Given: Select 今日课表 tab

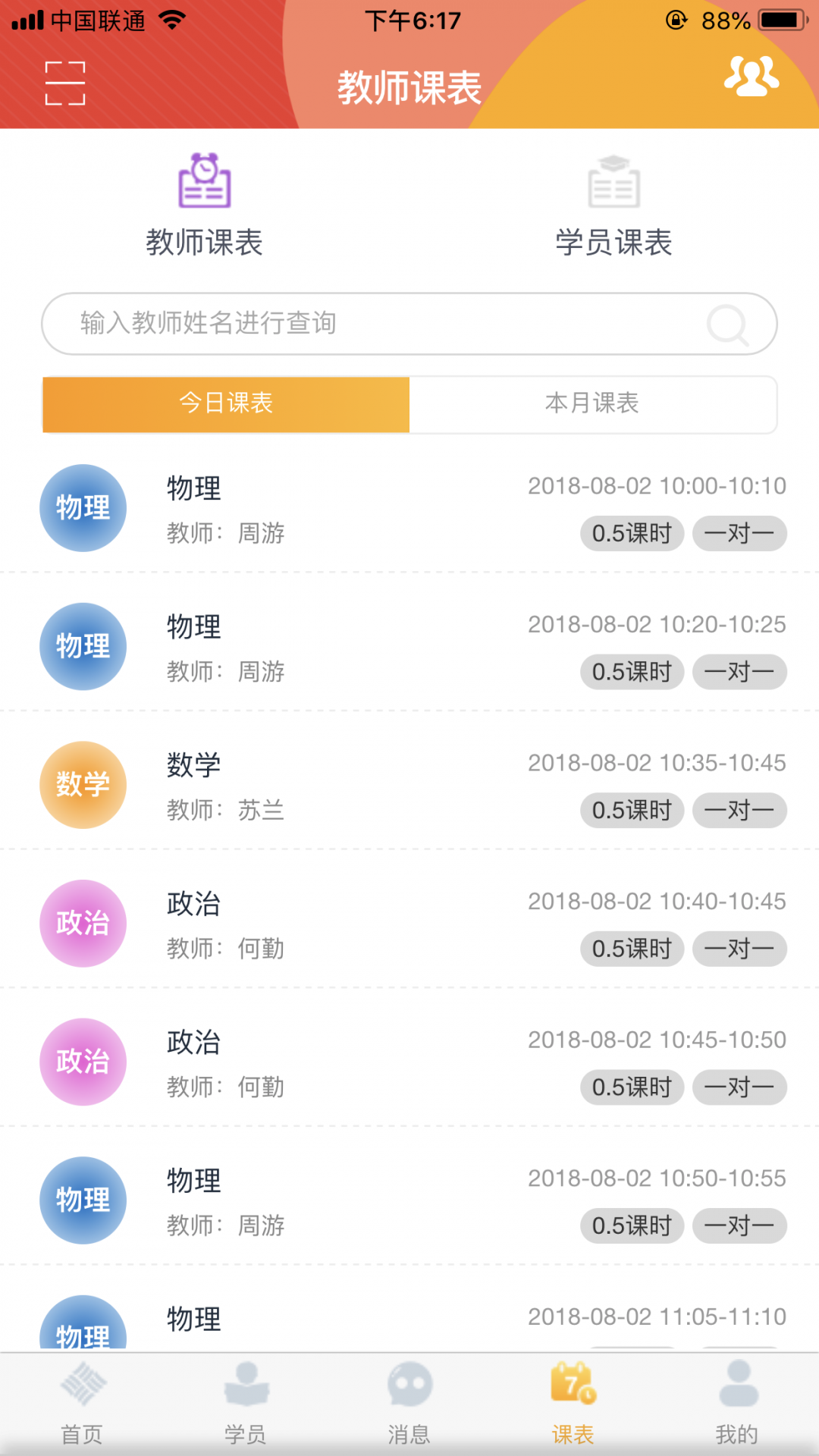Looking at the screenshot, I should (226, 404).
